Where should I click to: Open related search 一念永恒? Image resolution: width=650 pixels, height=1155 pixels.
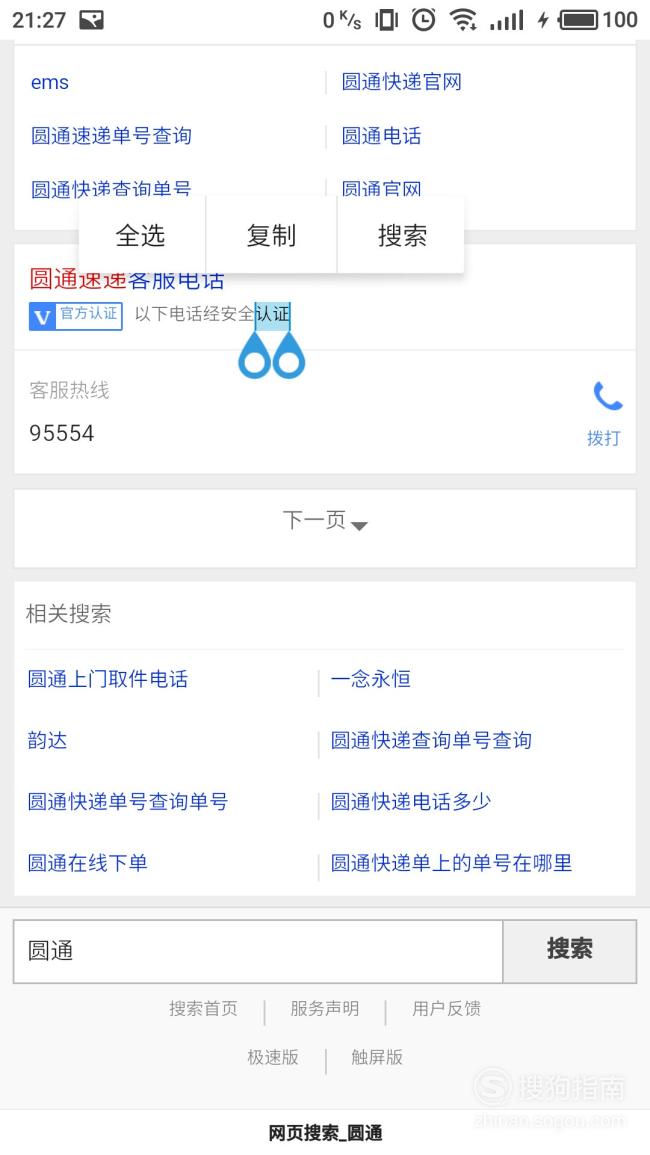pos(371,678)
